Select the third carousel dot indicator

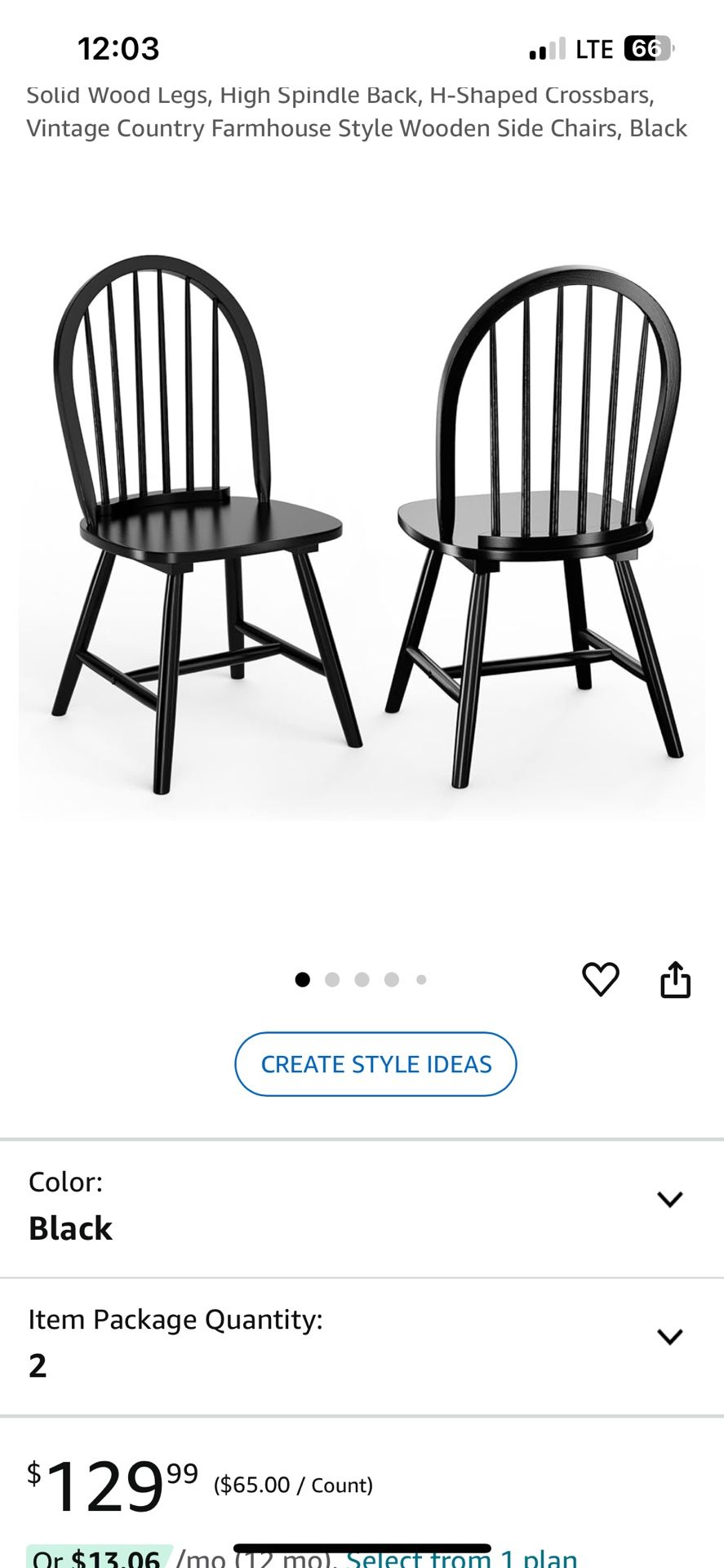coord(362,979)
